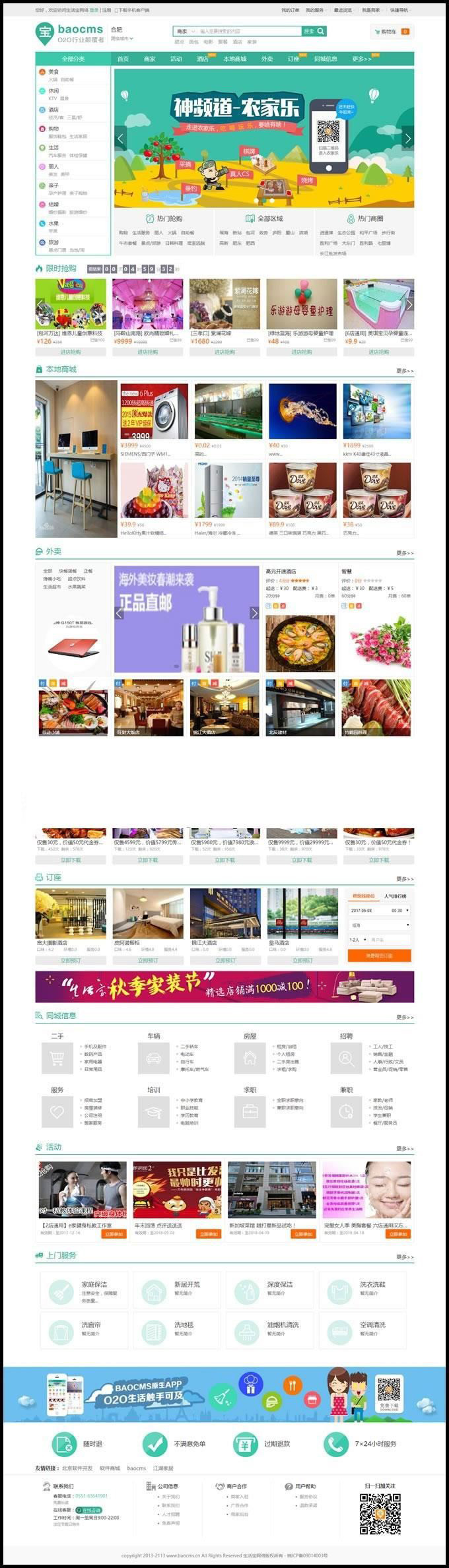
Task: Open the 商家 nav tab
Action: [x=150, y=59]
